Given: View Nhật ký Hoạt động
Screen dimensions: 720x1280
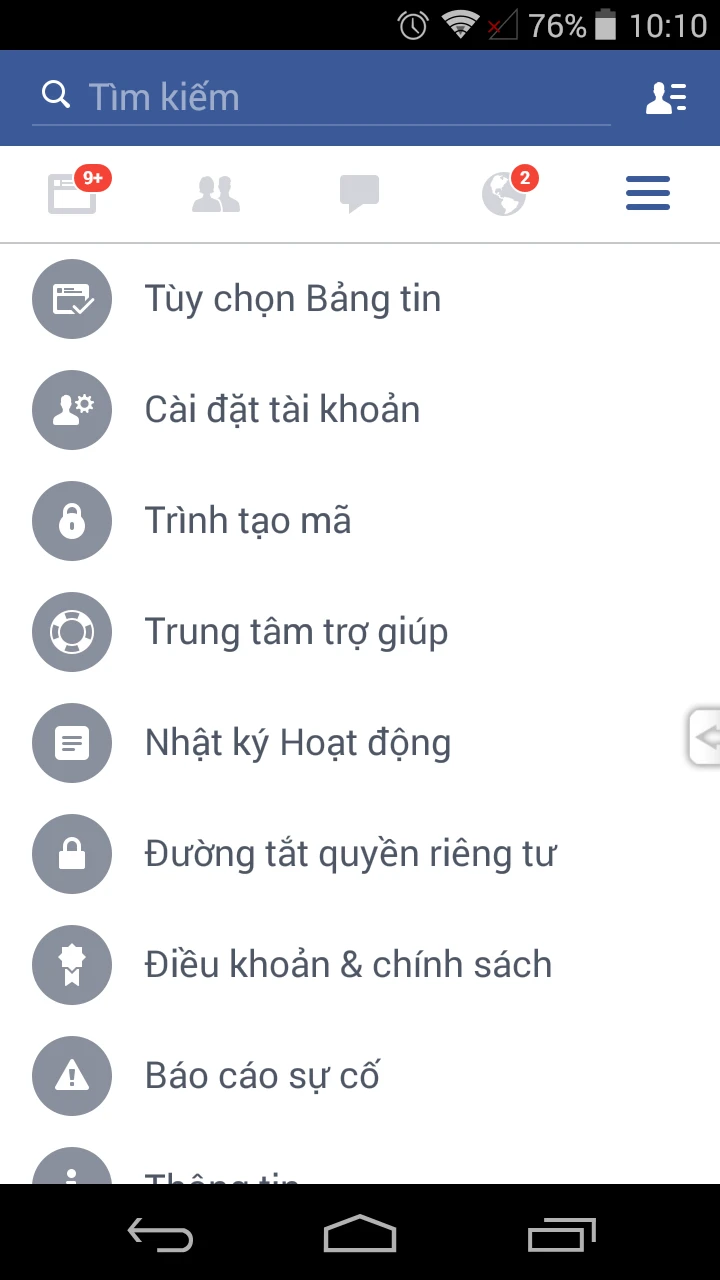Looking at the screenshot, I should 297,743.
